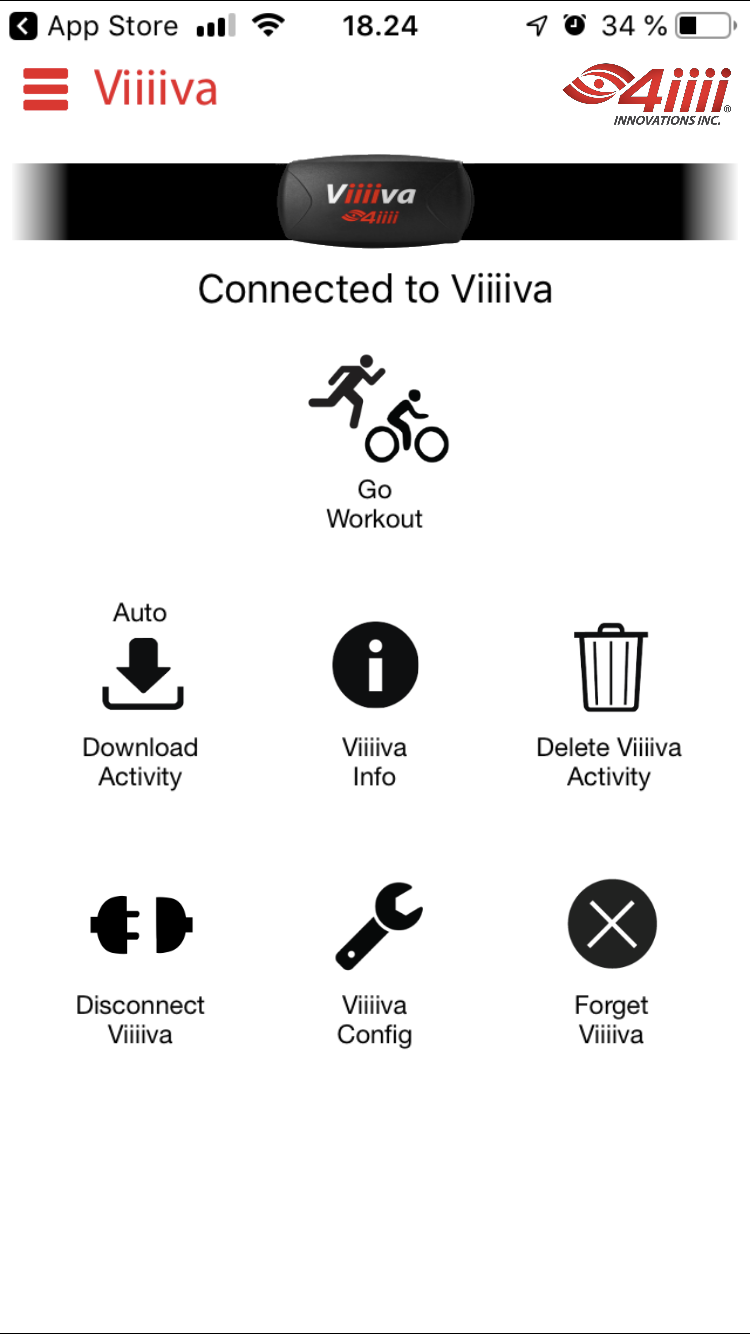
Task: Select Delete Viiiiva Activity
Action: pos(610,707)
